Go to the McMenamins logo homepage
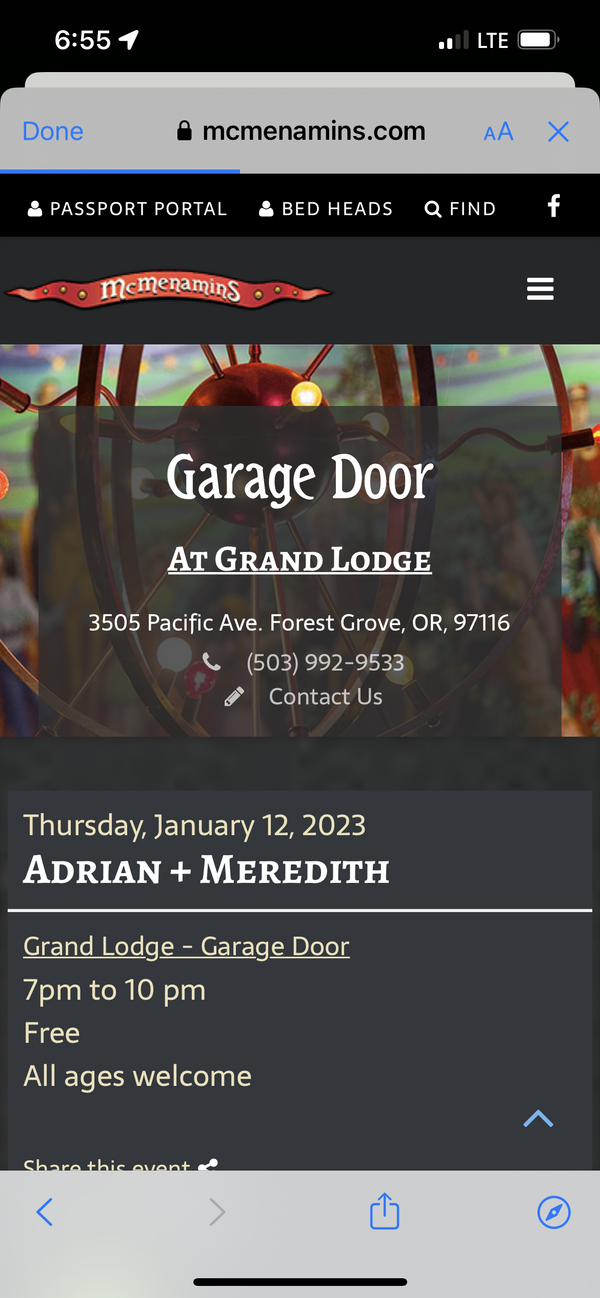 (168, 291)
